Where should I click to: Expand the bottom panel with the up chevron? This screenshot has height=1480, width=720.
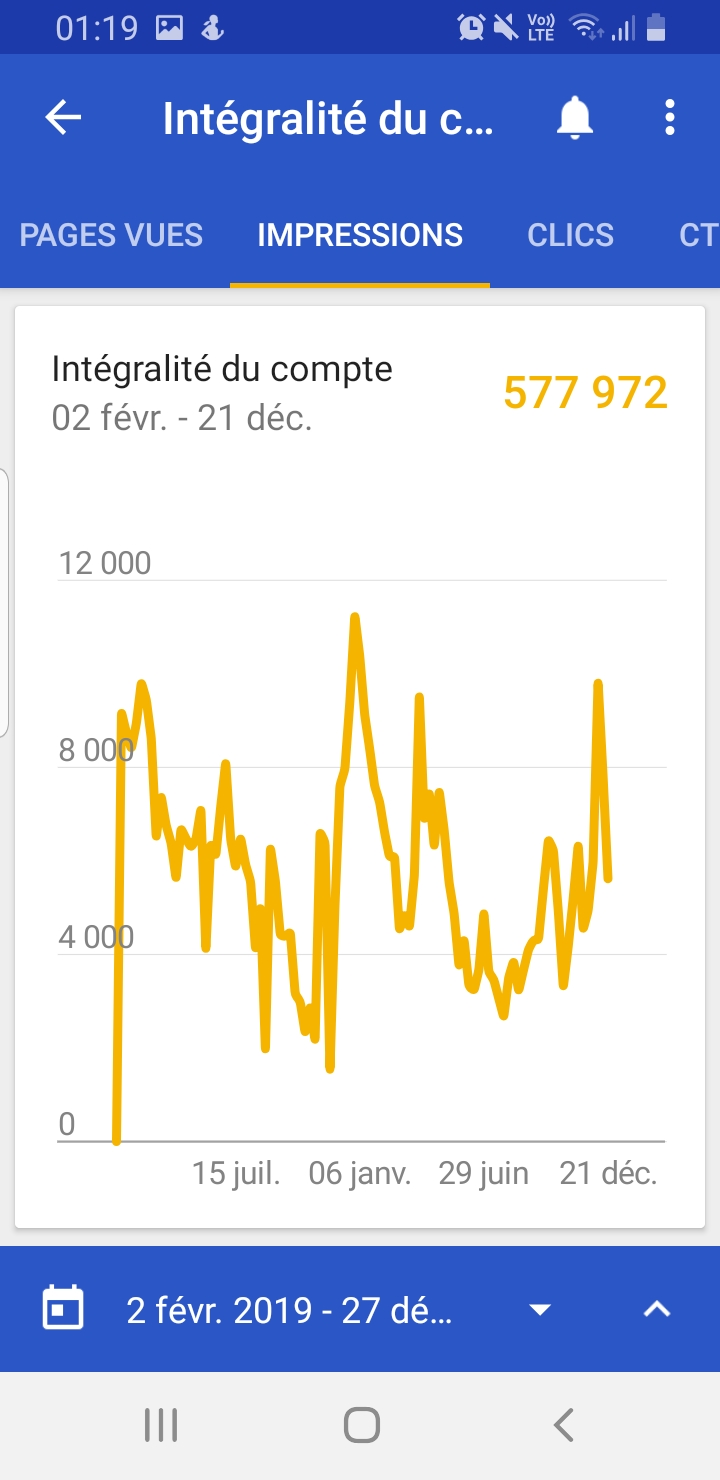657,1309
